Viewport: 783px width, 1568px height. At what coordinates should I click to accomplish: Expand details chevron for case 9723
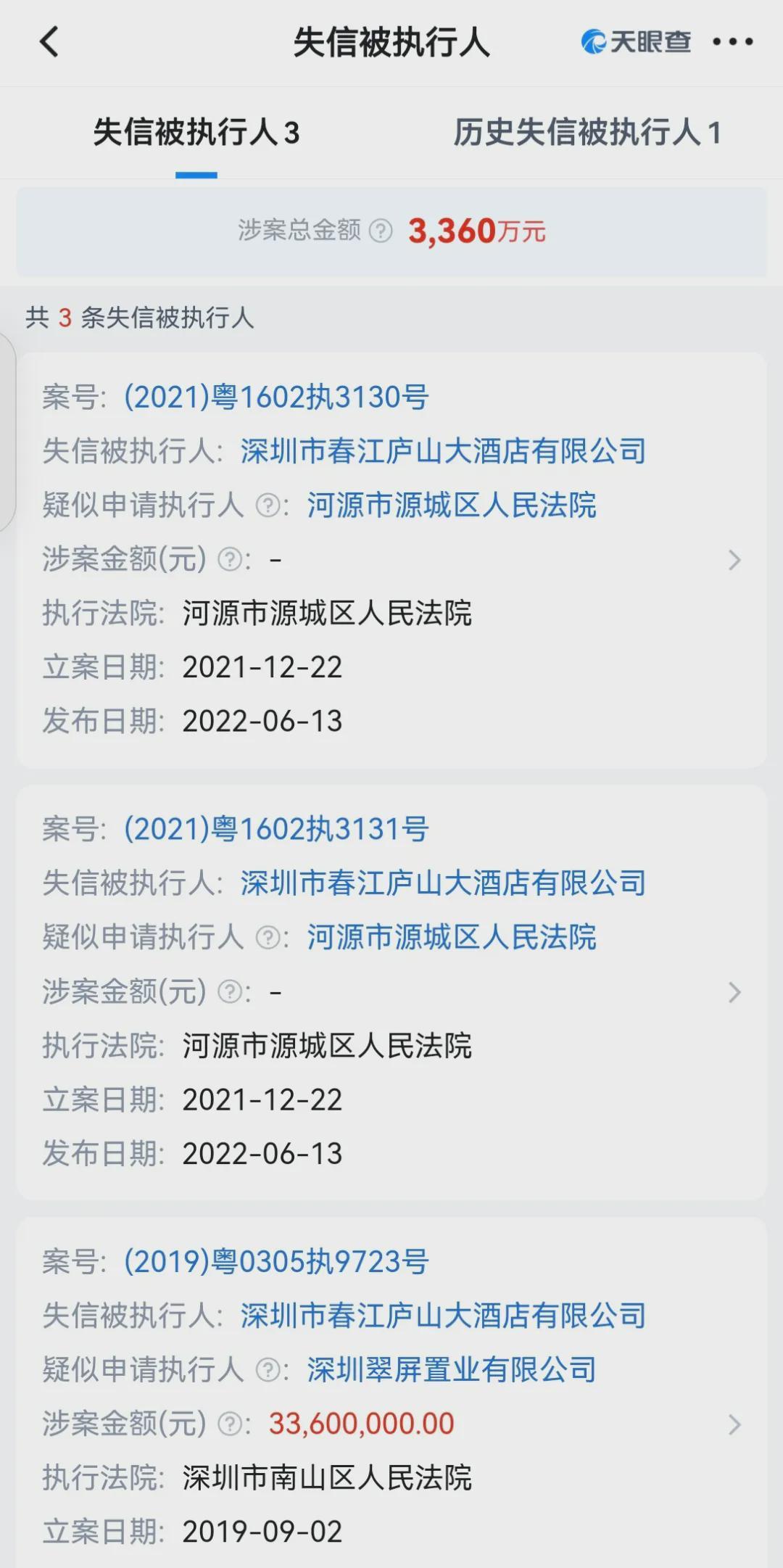pyautogui.click(x=734, y=1424)
